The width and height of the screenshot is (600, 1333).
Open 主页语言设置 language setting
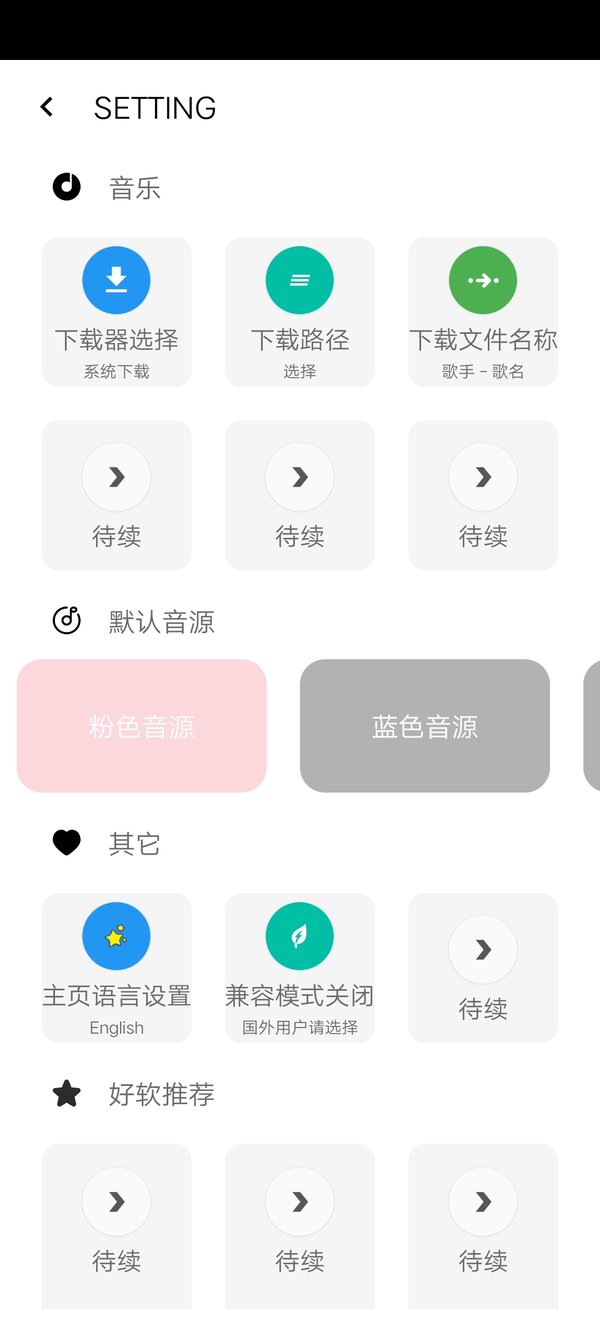[x=116, y=968]
